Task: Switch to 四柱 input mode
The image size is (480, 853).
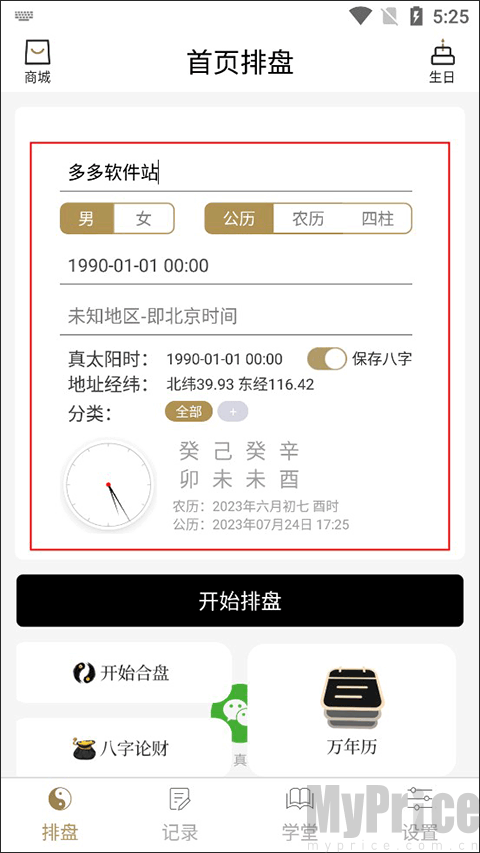Action: point(377,219)
